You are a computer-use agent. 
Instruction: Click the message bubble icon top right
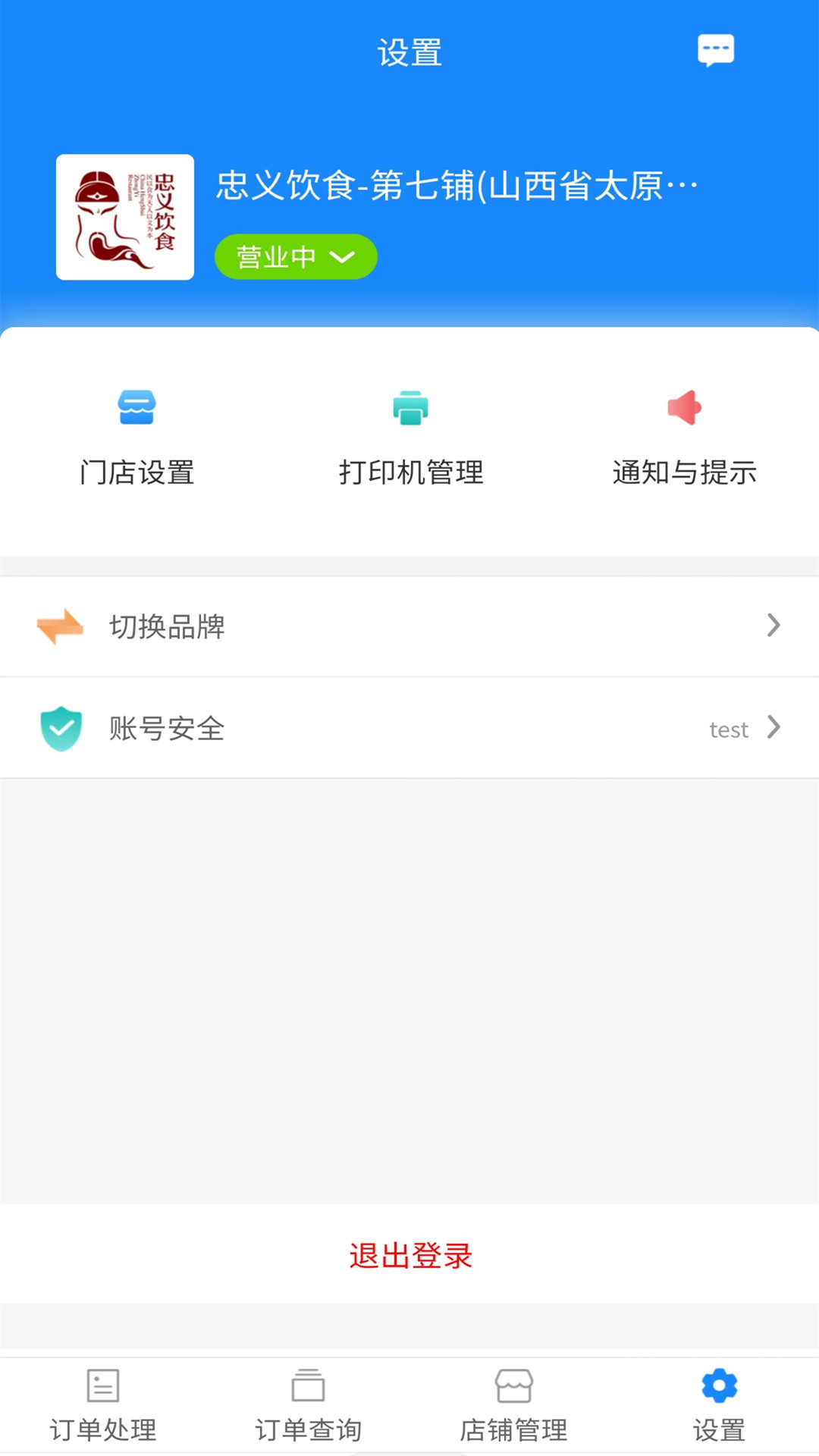click(x=716, y=51)
